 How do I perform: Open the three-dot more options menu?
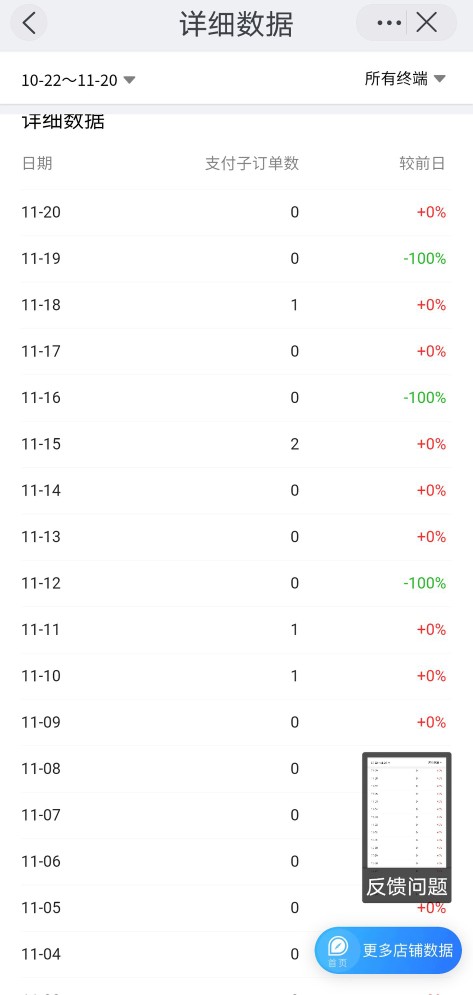tap(389, 23)
